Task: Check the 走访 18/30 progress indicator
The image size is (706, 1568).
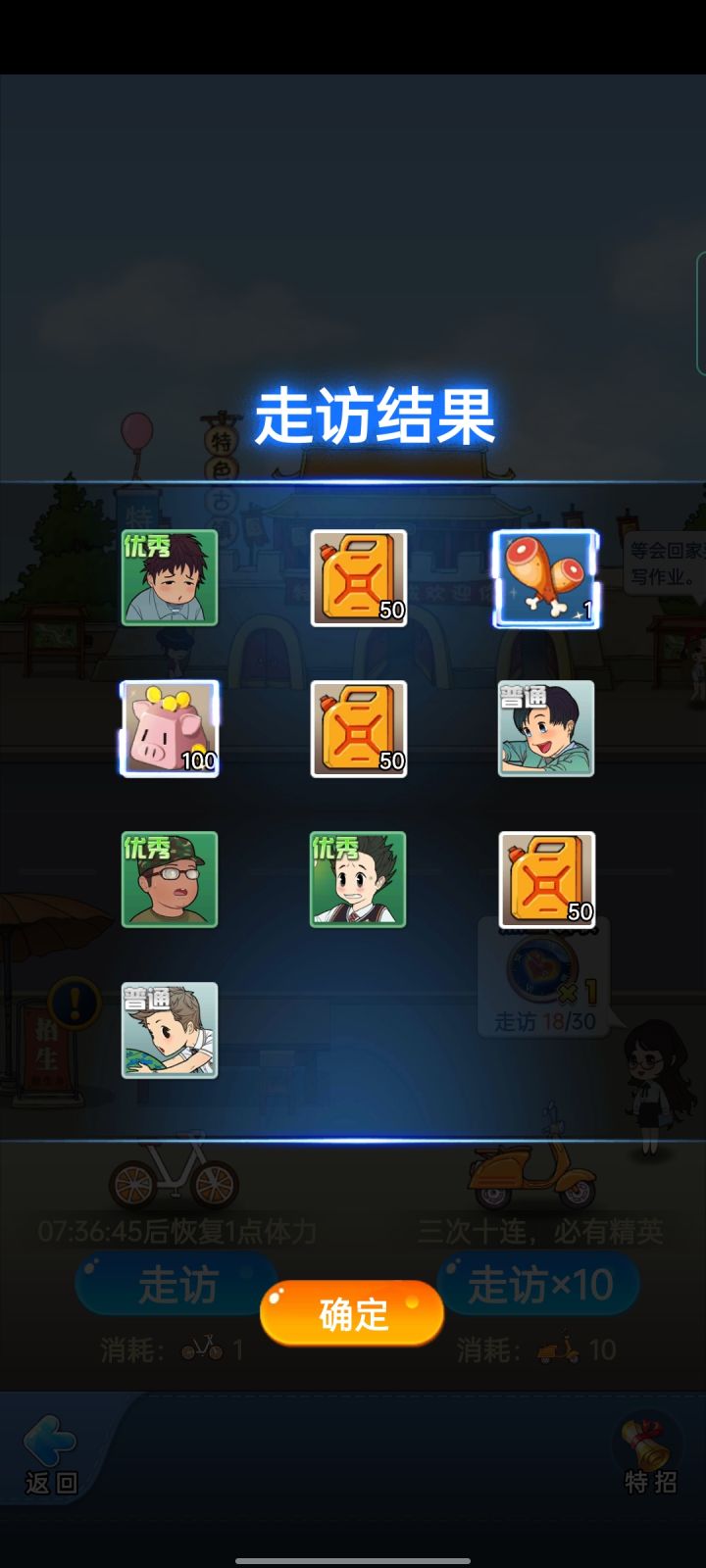Action: coord(545,1021)
